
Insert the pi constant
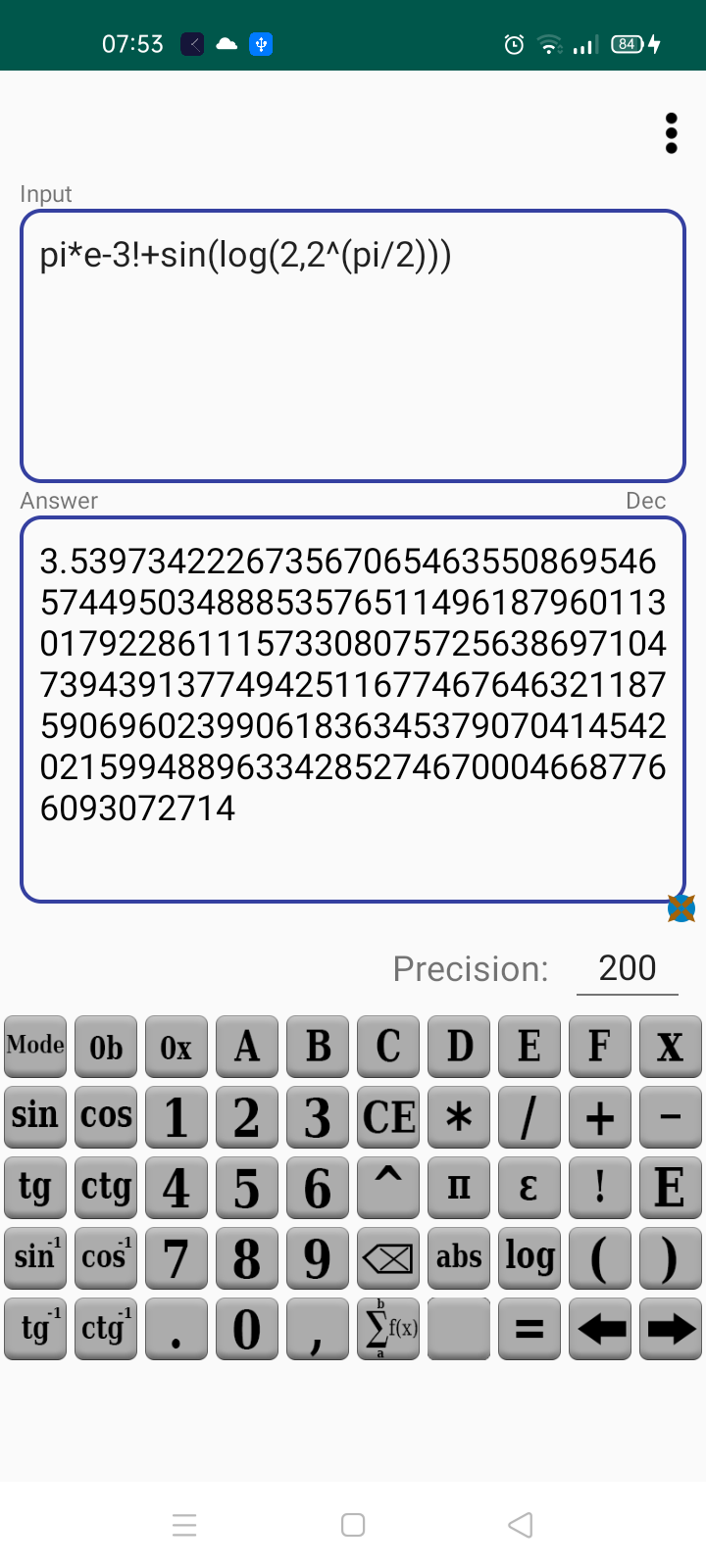(459, 1188)
